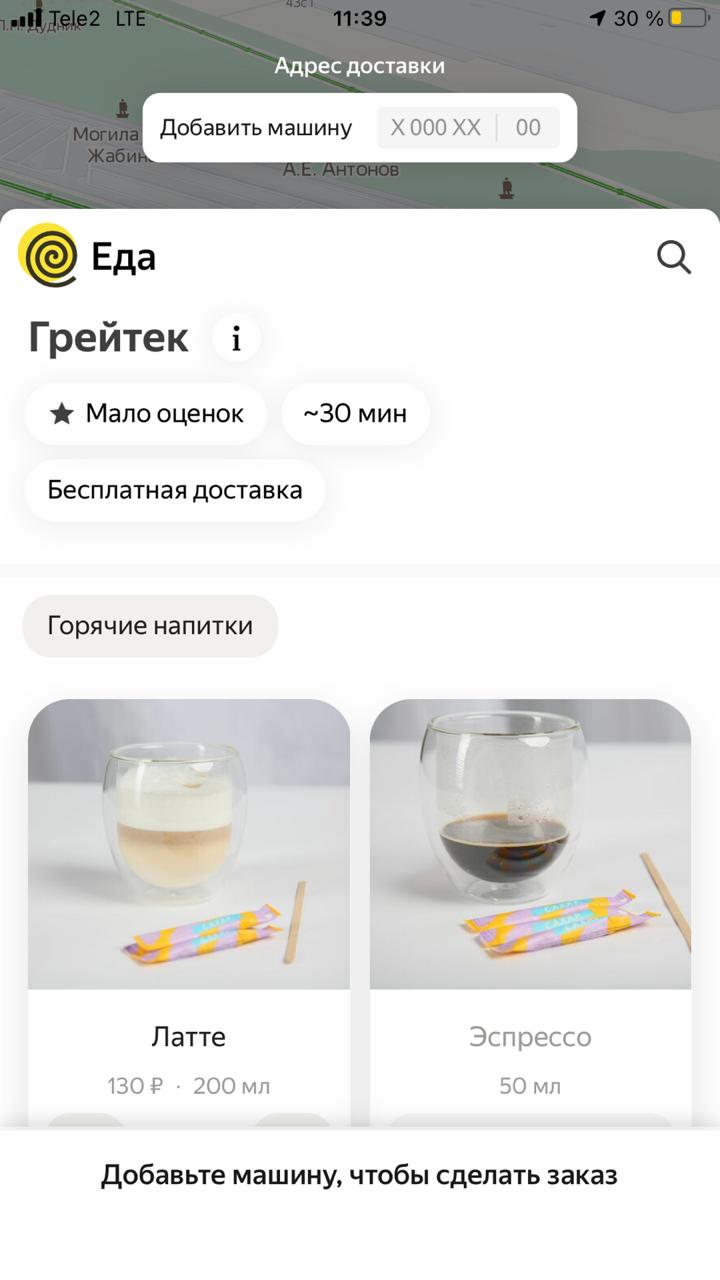The image size is (720, 1280).
Task: Open the Грейтек info icon
Action: tap(236, 339)
